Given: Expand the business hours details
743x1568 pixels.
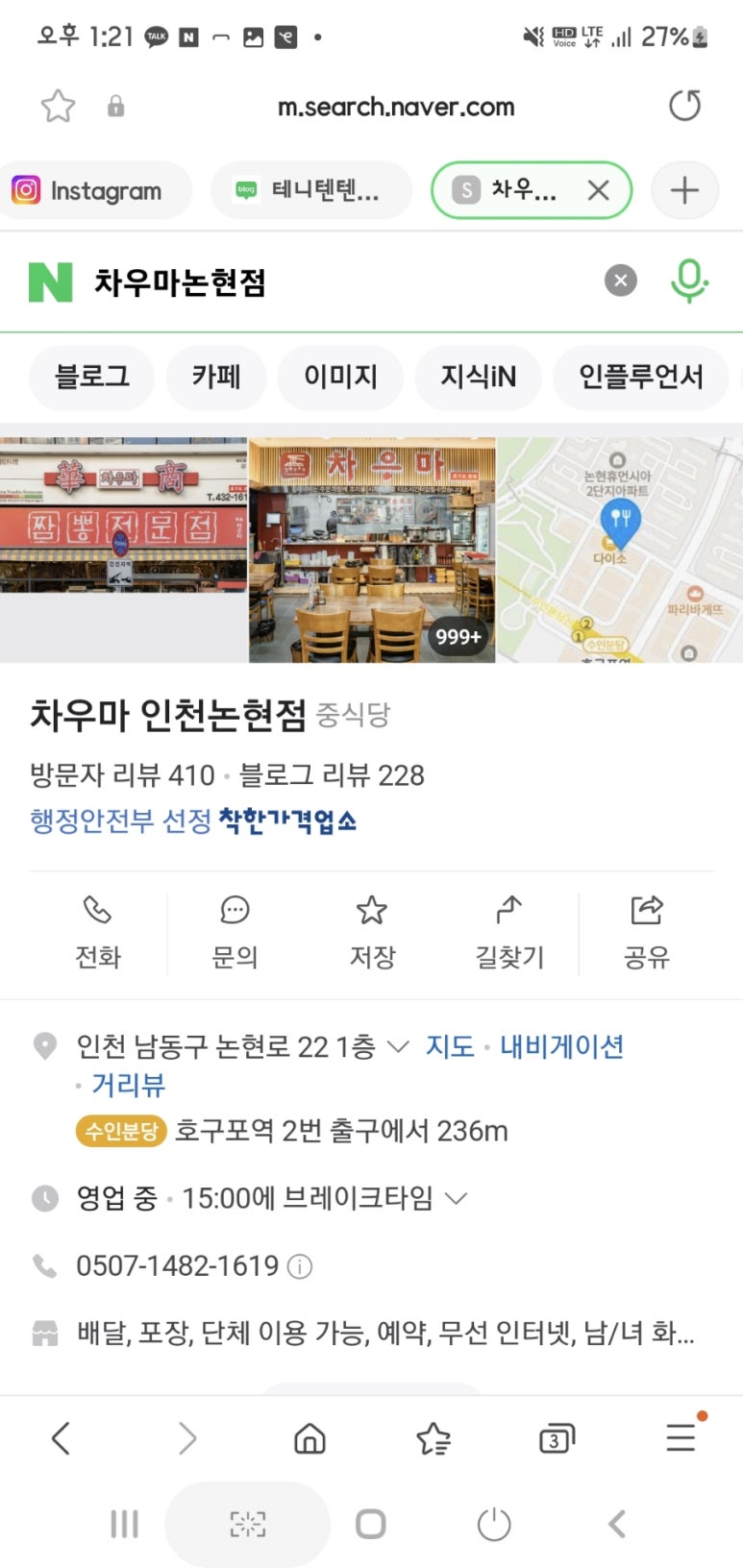Looking at the screenshot, I should tap(457, 1198).
